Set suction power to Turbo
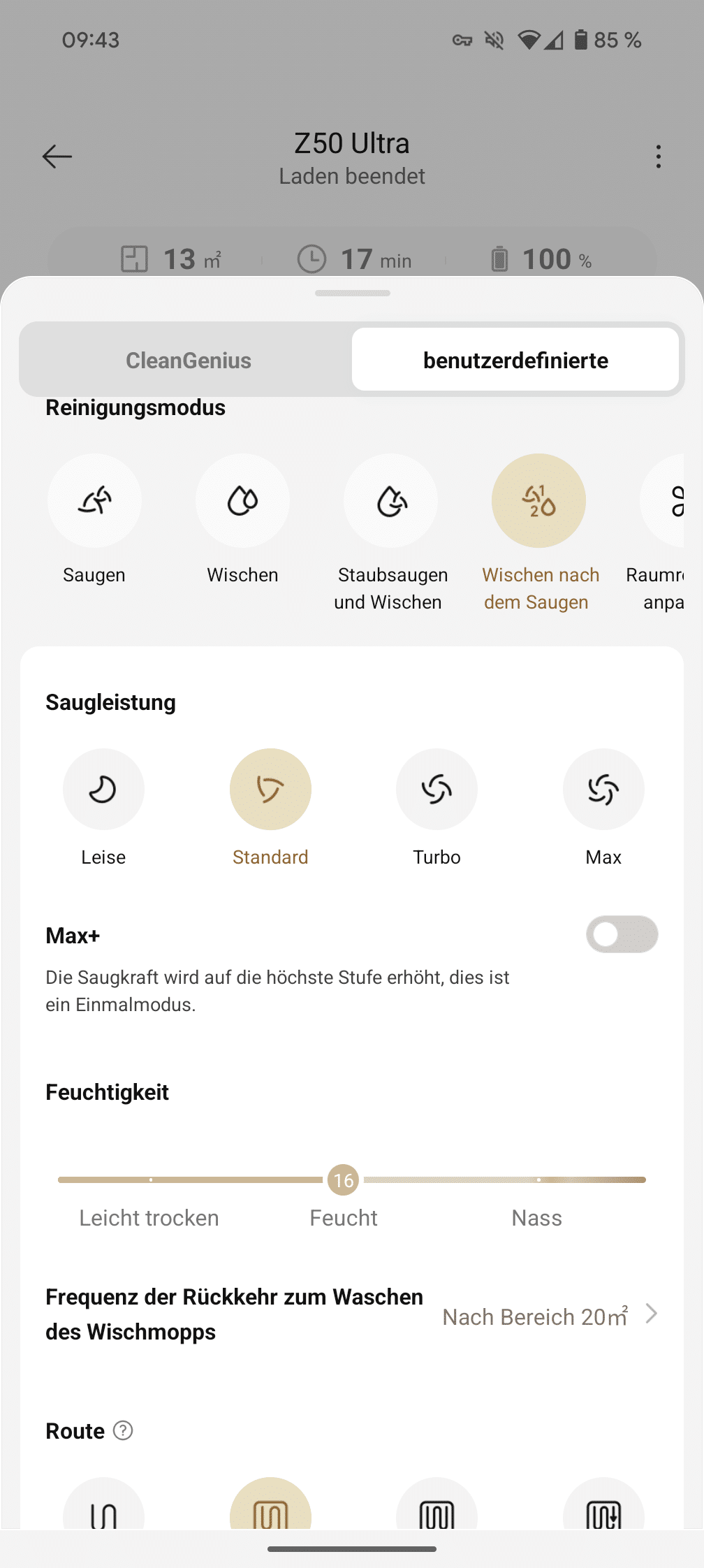The width and height of the screenshot is (704, 1568). click(x=437, y=790)
